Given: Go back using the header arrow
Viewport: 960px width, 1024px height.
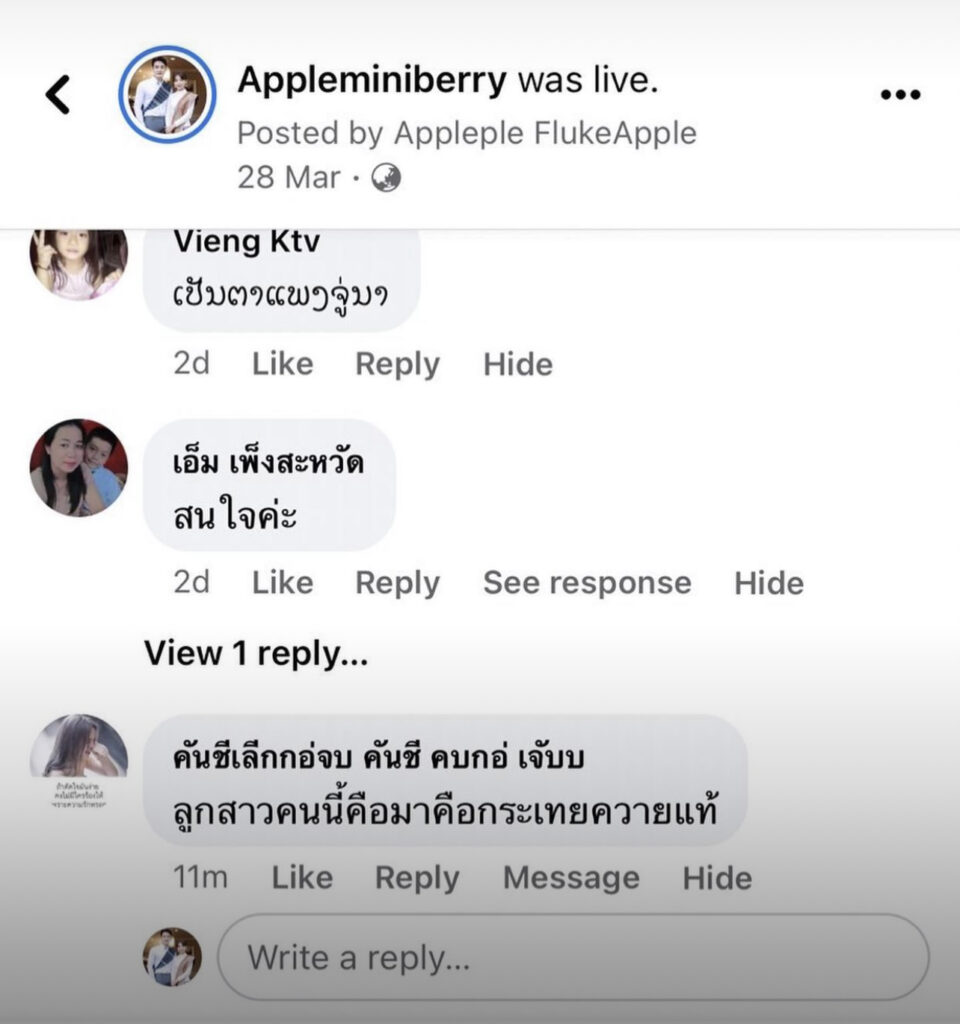Looking at the screenshot, I should tap(59, 95).
